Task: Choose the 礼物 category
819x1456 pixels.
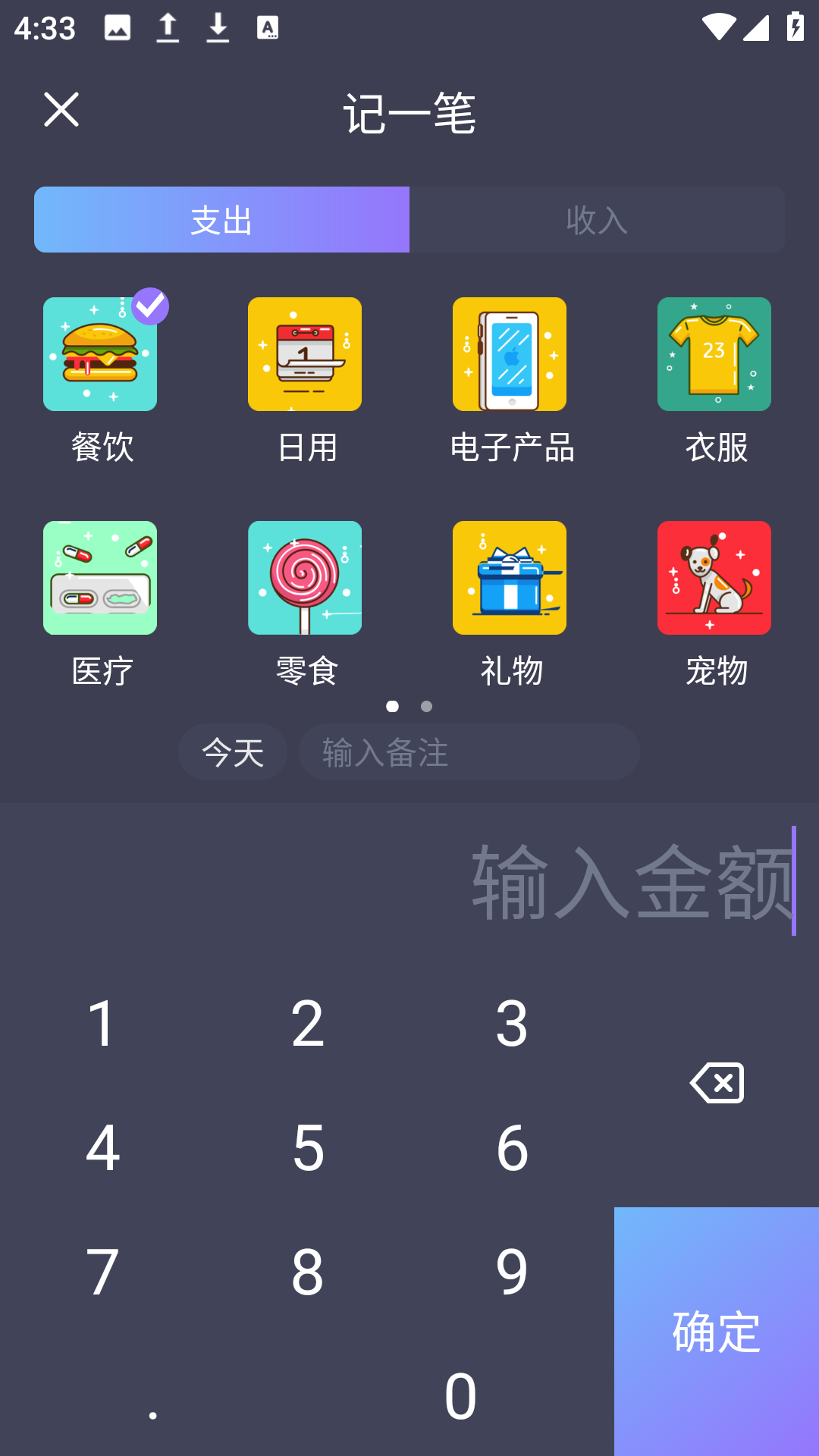Action: pos(510,579)
